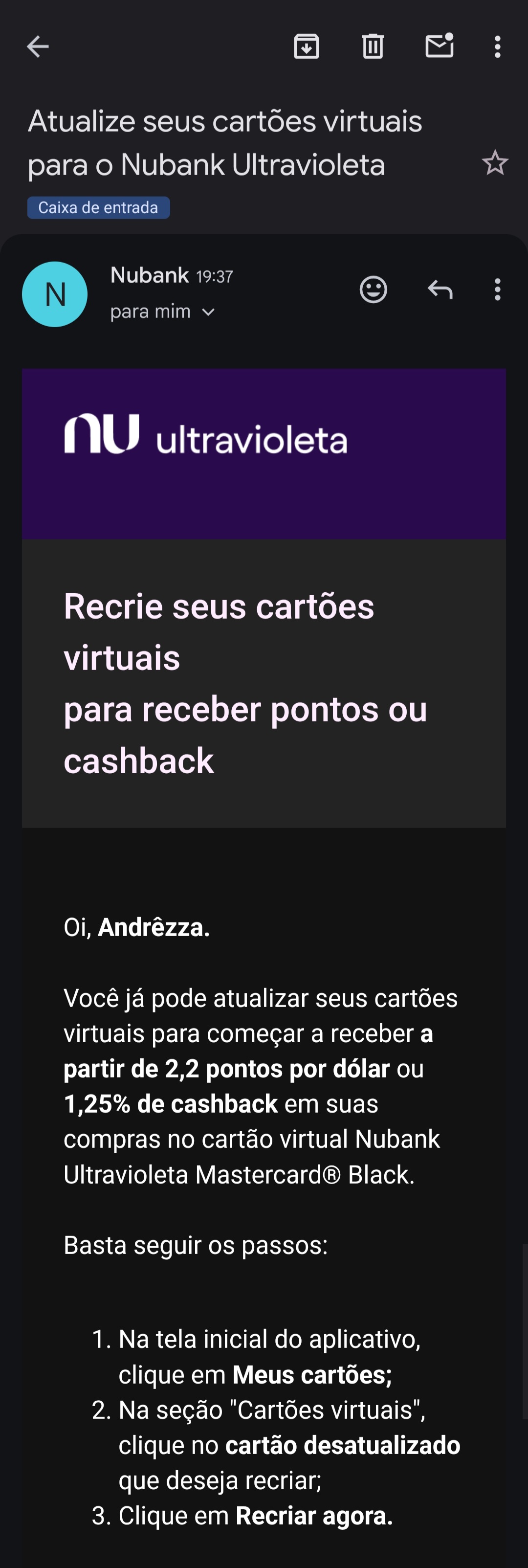Open the Nubank sender avatar
Image resolution: width=528 pixels, height=1568 pixels.
[55, 294]
